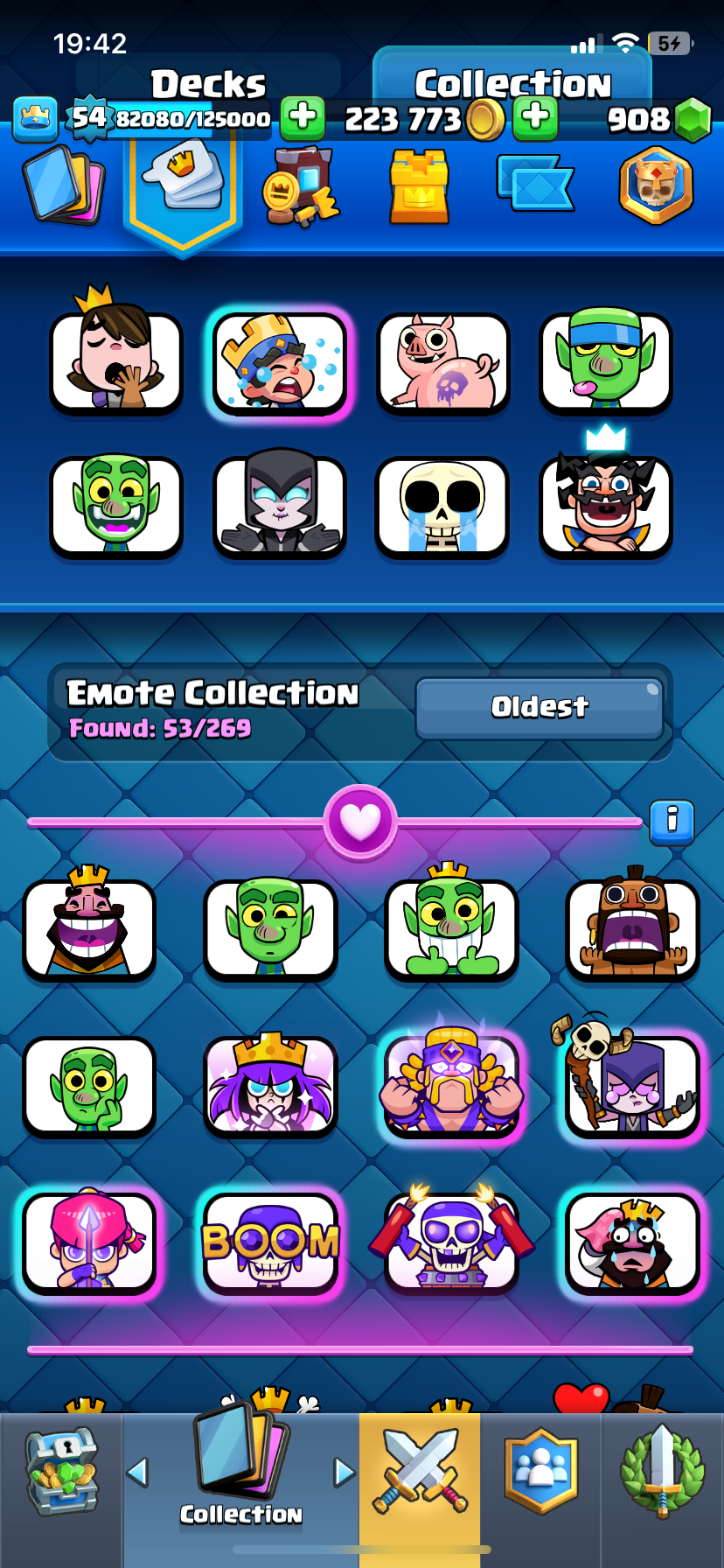Switch to the Battle crossed swords tab
Viewport: 724px width, 1568px height.
coord(420,1472)
